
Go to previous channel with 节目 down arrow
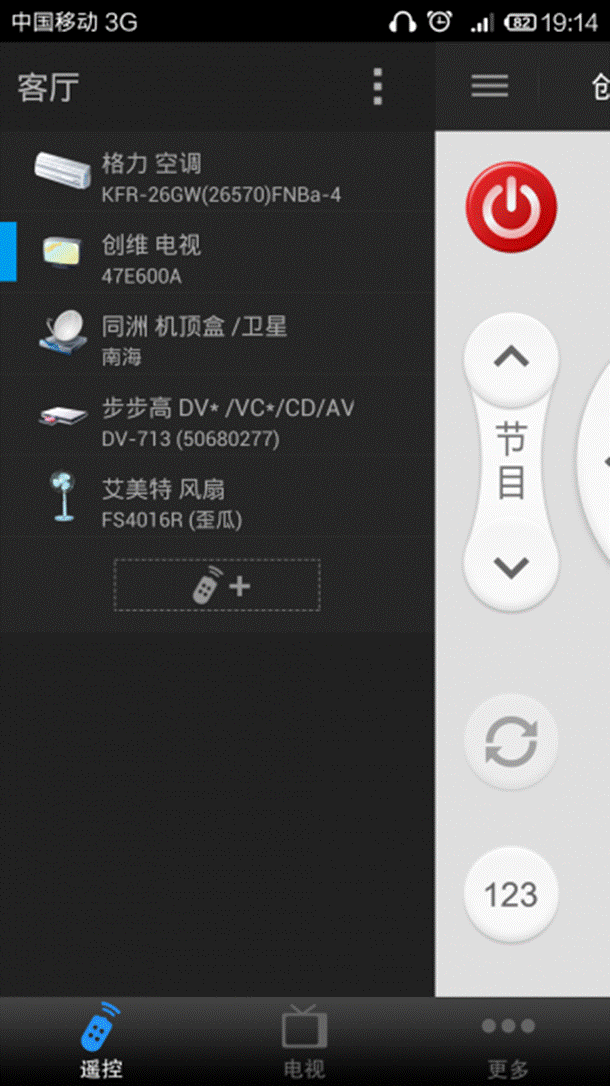coord(511,567)
